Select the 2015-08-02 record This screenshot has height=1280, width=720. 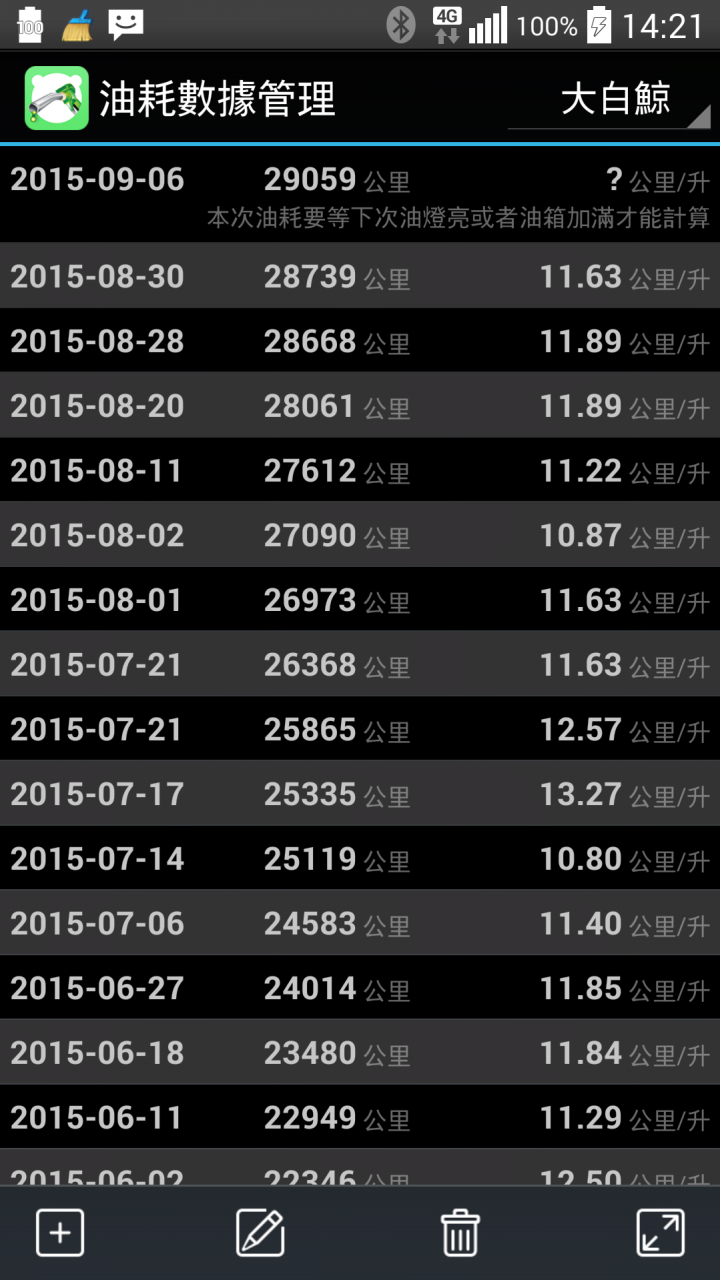click(x=360, y=534)
